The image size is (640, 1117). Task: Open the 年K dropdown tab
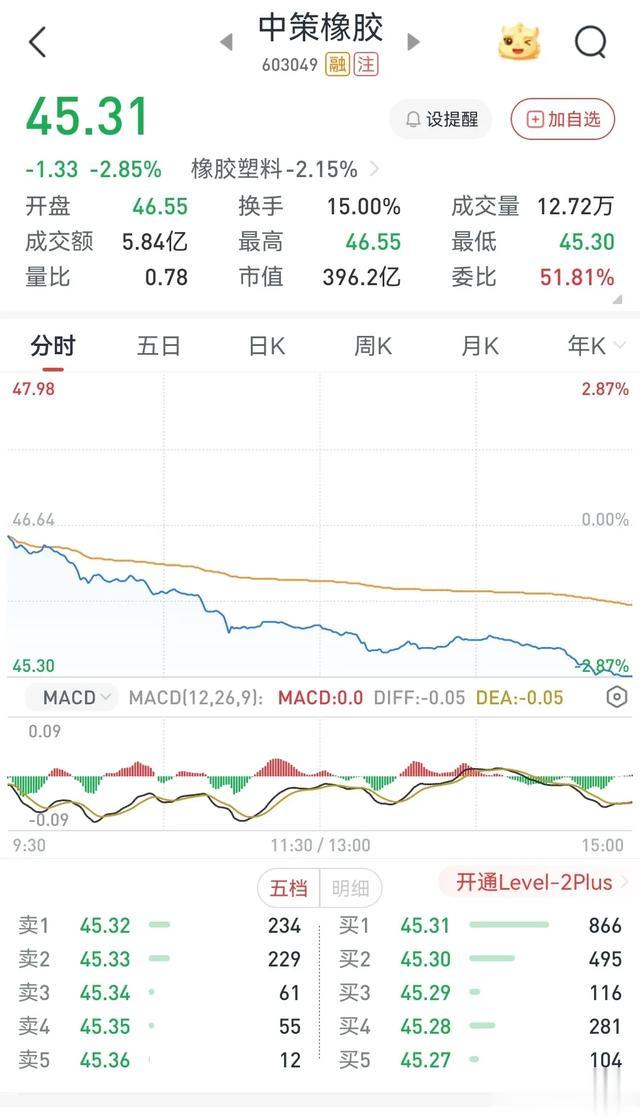(596, 346)
